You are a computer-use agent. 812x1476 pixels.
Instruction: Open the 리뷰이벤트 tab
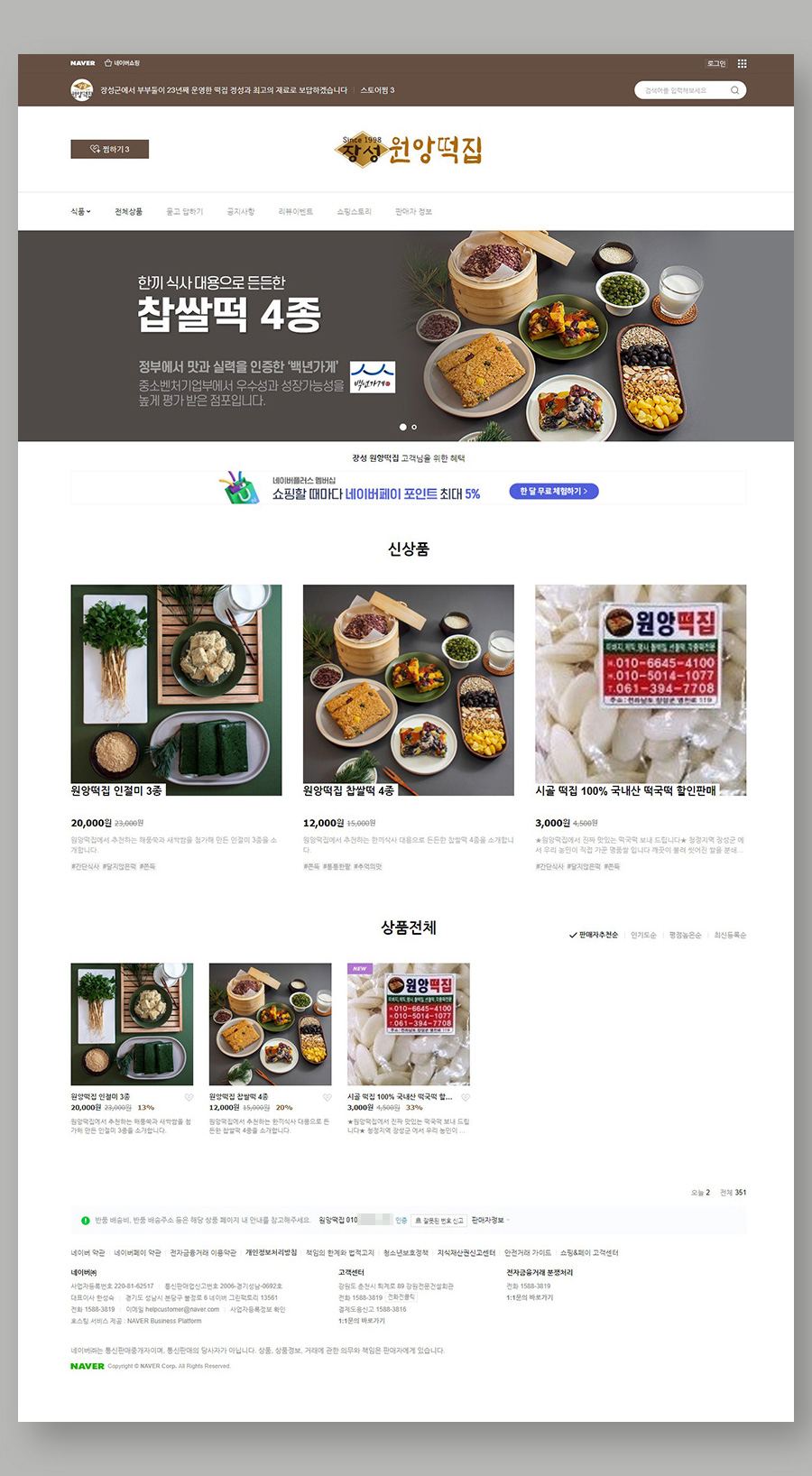pyautogui.click(x=295, y=211)
